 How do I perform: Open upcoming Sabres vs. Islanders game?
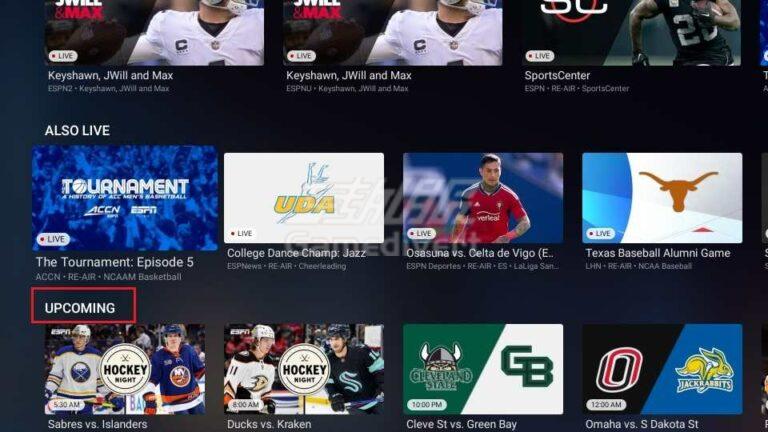click(124, 368)
